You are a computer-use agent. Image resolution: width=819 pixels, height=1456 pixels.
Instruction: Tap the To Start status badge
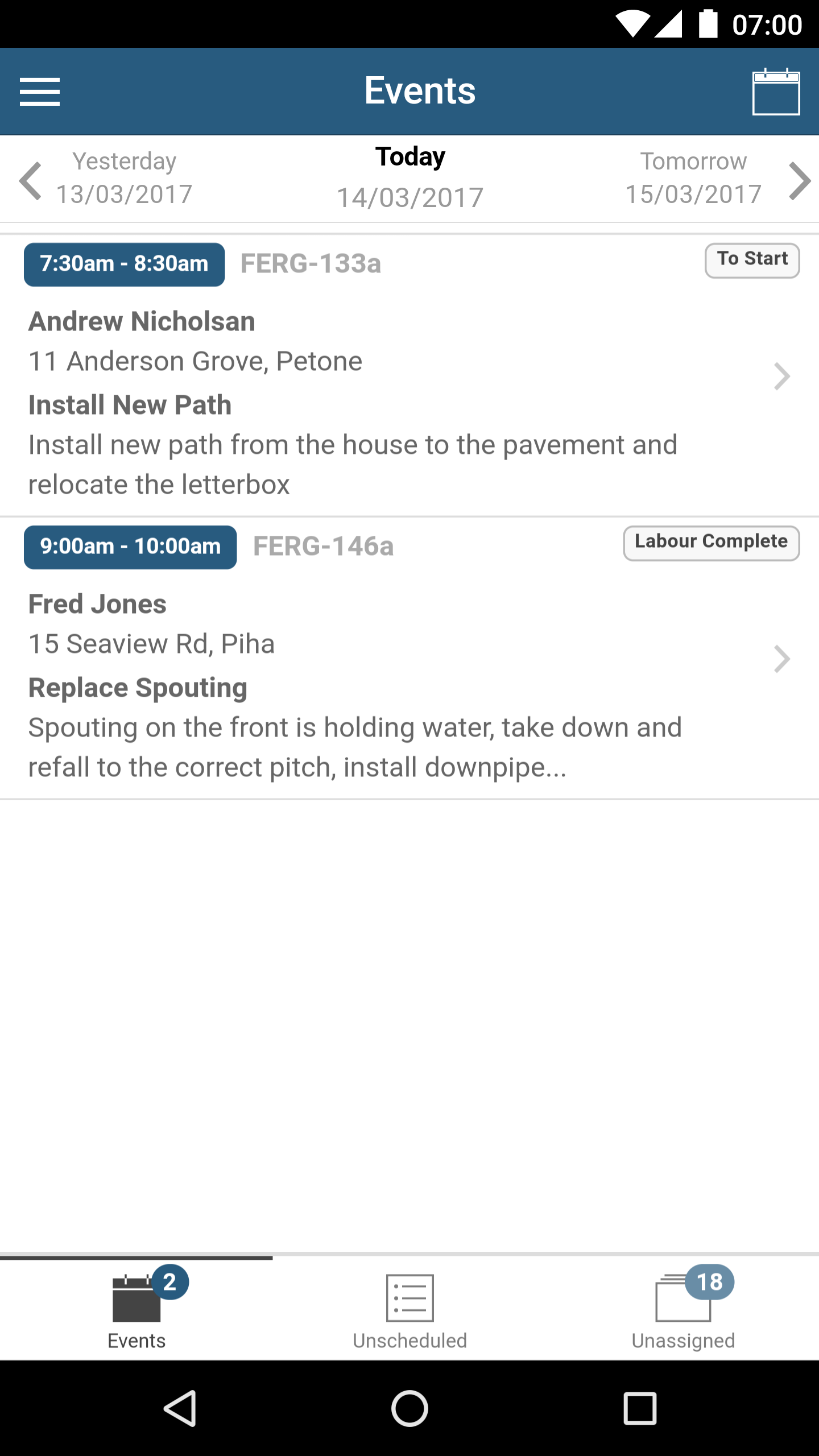[x=752, y=260]
